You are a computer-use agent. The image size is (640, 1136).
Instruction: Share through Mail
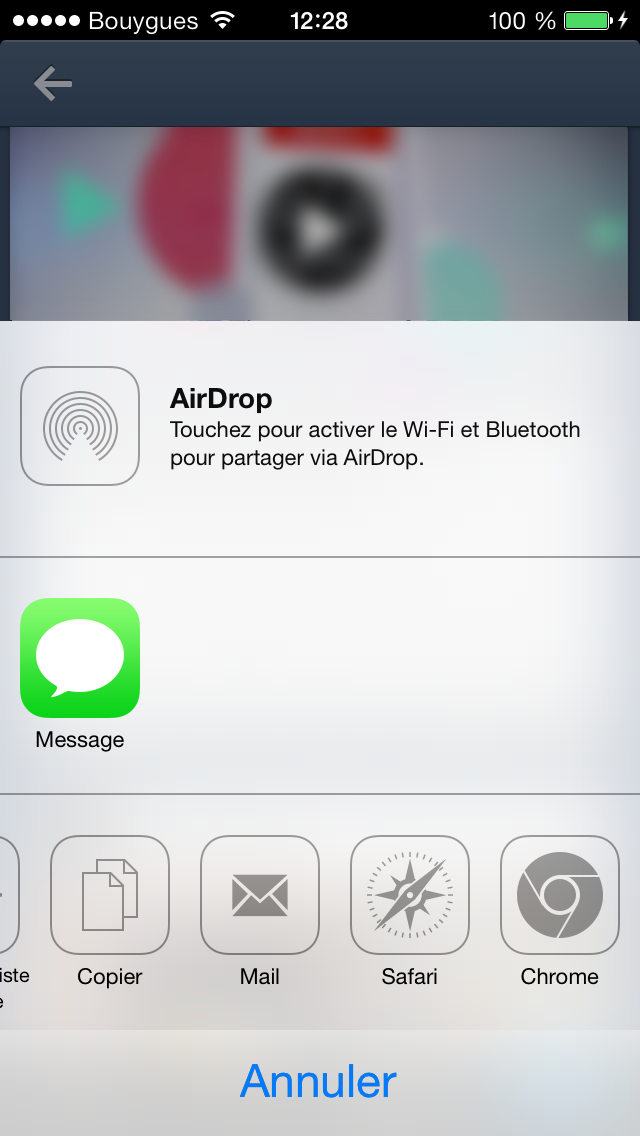click(x=259, y=895)
